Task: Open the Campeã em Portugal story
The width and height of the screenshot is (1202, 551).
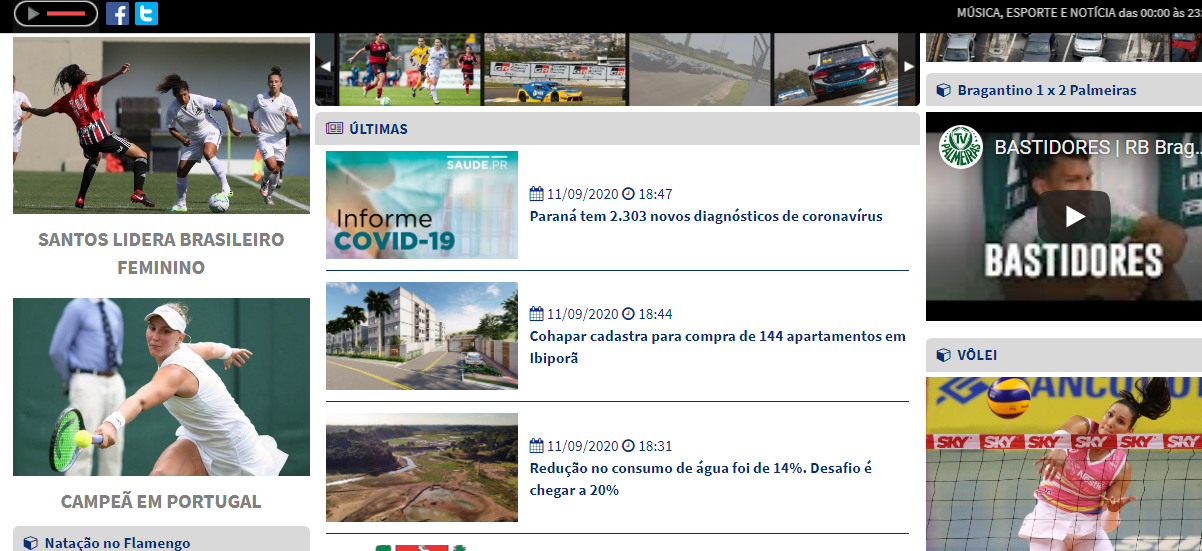Action: click(161, 501)
